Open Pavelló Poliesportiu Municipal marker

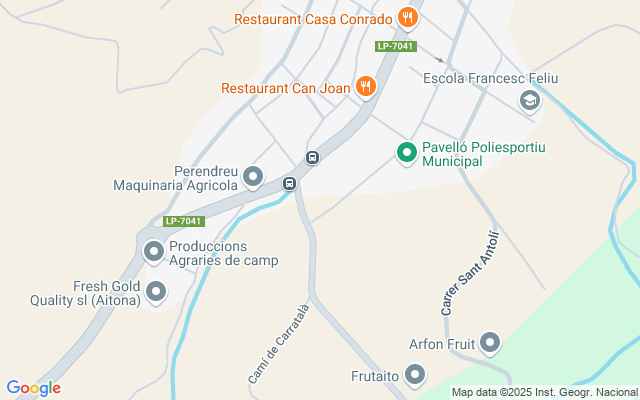pos(406,153)
